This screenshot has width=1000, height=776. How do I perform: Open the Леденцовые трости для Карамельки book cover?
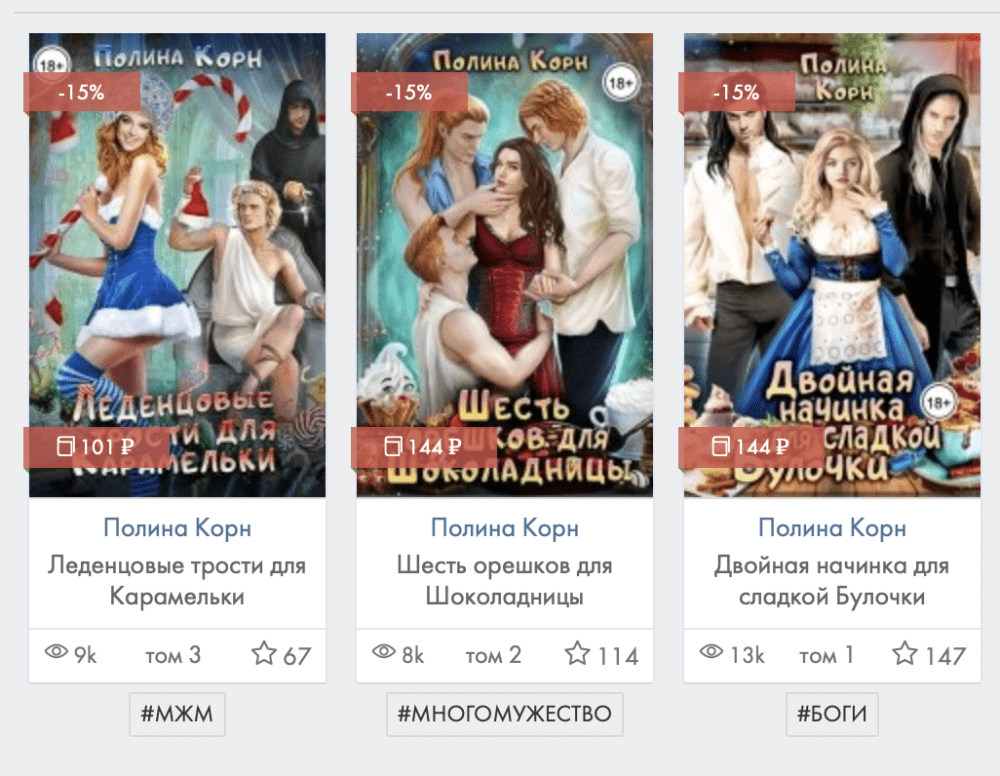[177, 265]
